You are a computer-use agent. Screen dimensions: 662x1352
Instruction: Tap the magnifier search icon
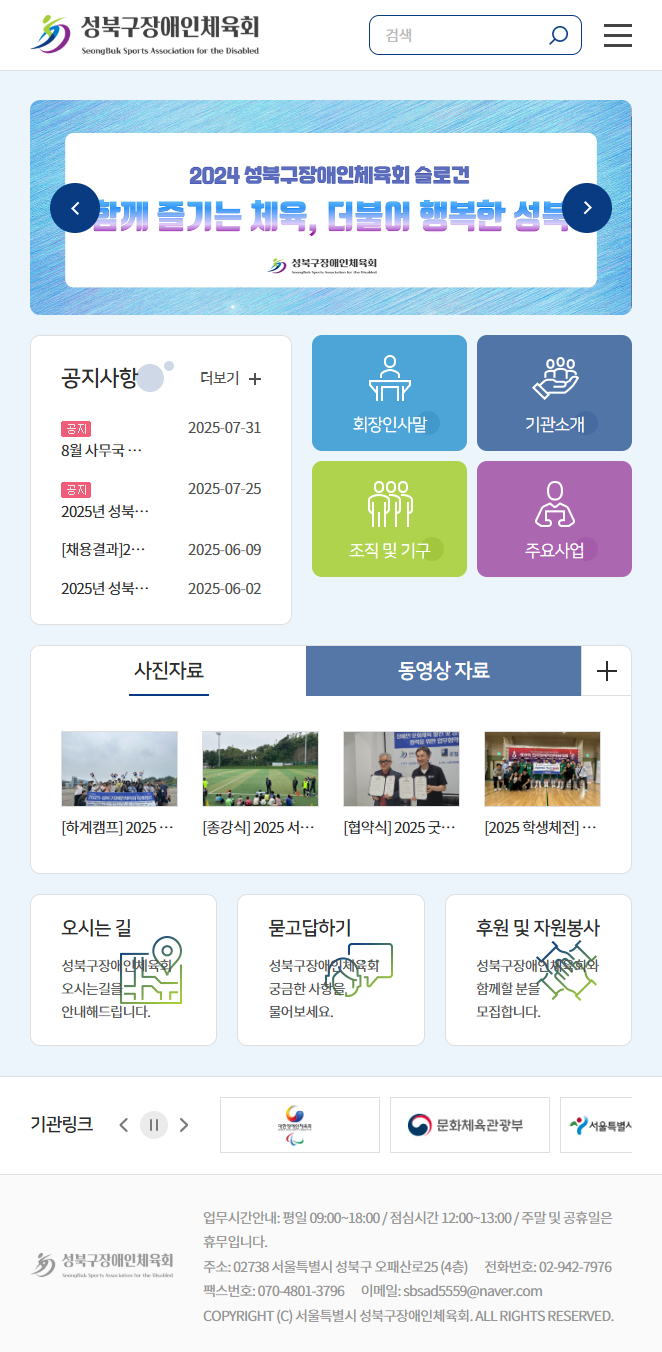pos(558,36)
